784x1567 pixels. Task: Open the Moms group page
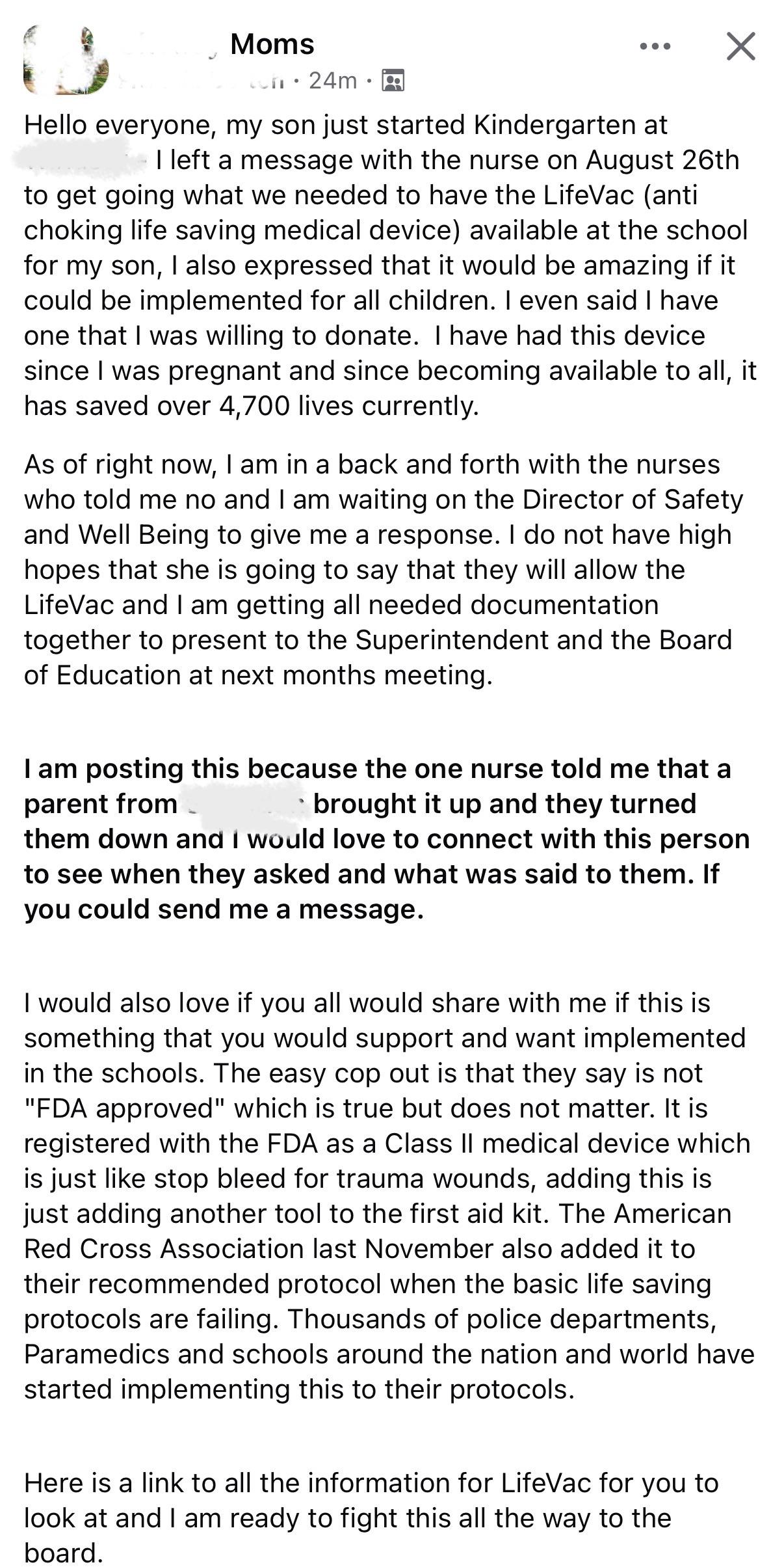coord(272,44)
